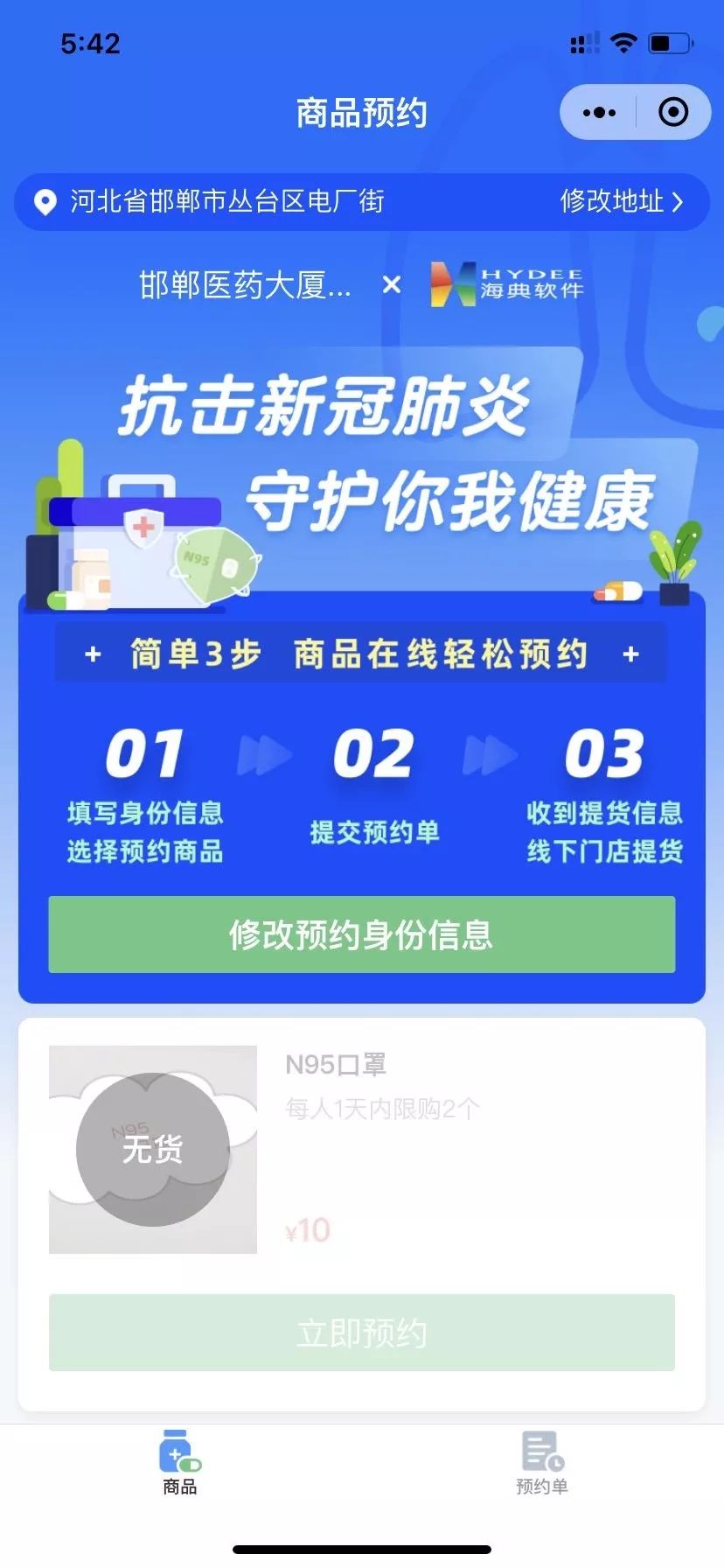Open 修改地址 via its chevron arrow
The width and height of the screenshot is (724, 1568).
(x=678, y=202)
